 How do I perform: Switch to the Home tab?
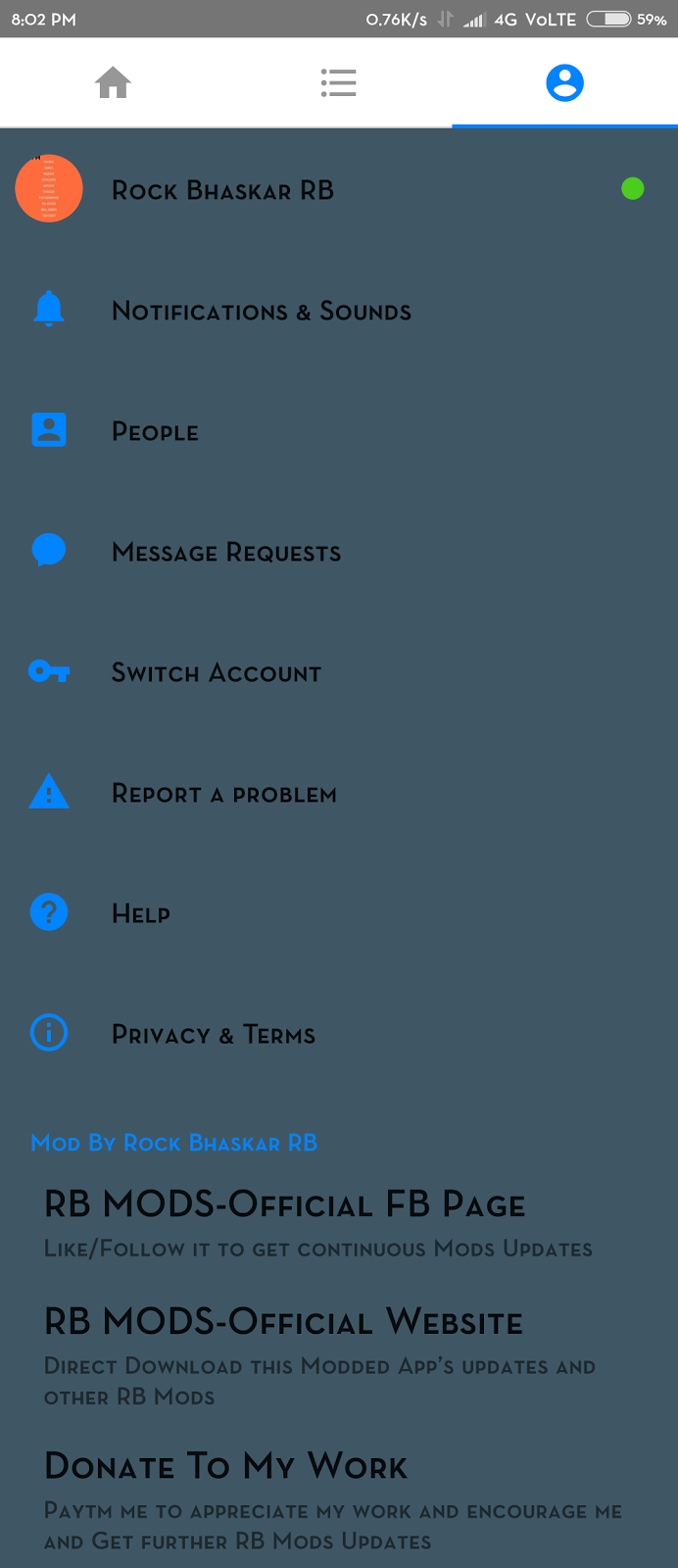113,83
